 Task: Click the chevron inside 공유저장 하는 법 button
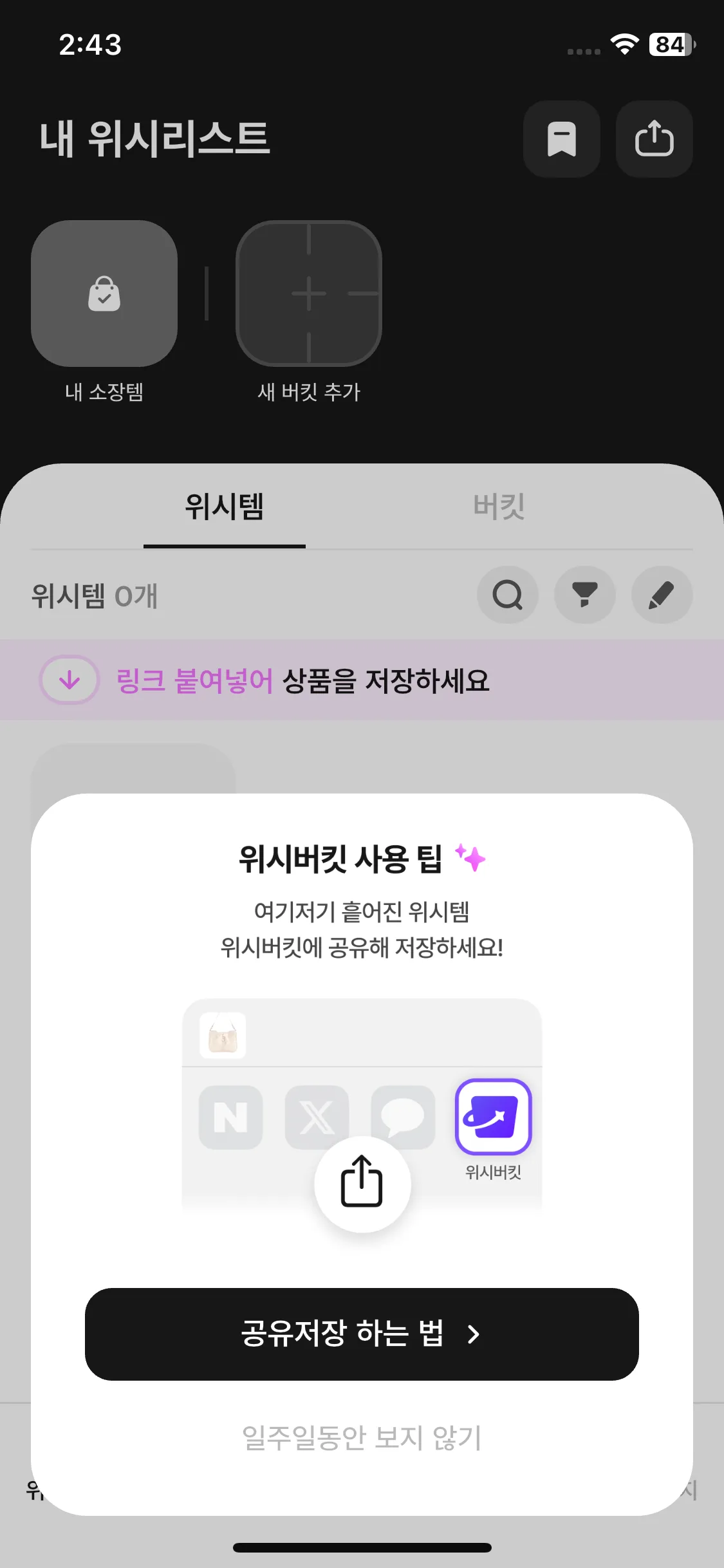tap(474, 1336)
